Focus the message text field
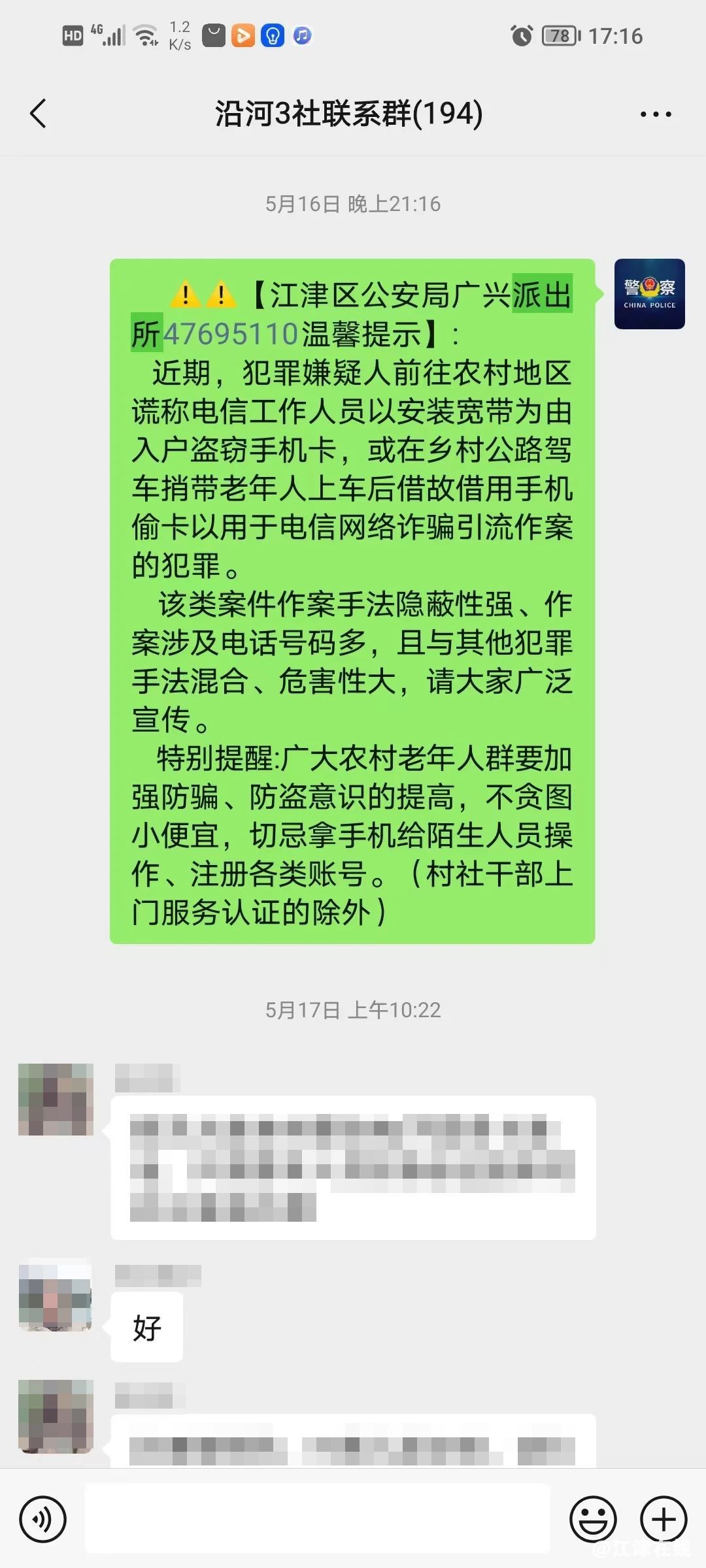The width and height of the screenshot is (706, 1568). point(317,1520)
